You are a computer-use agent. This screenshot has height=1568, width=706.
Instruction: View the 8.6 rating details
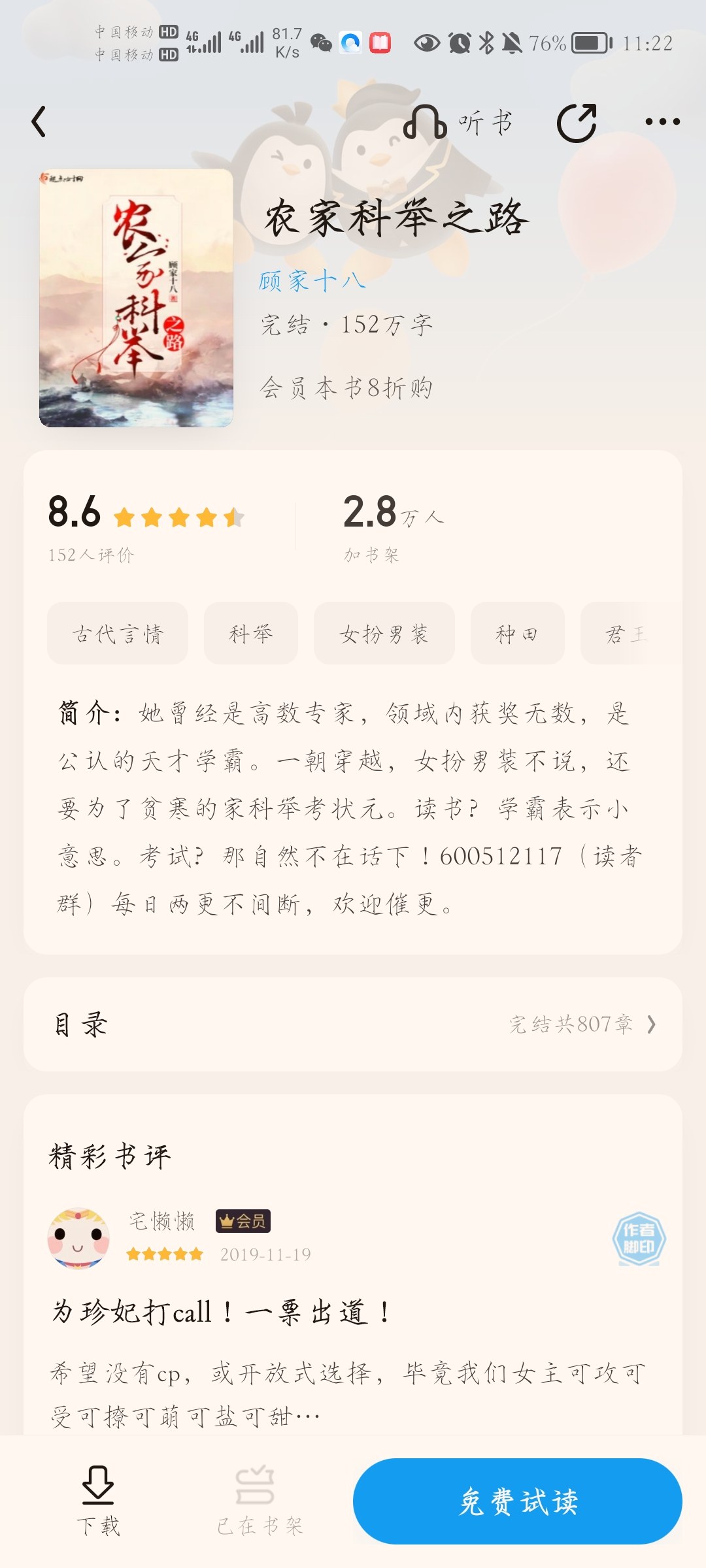pyautogui.click(x=146, y=527)
